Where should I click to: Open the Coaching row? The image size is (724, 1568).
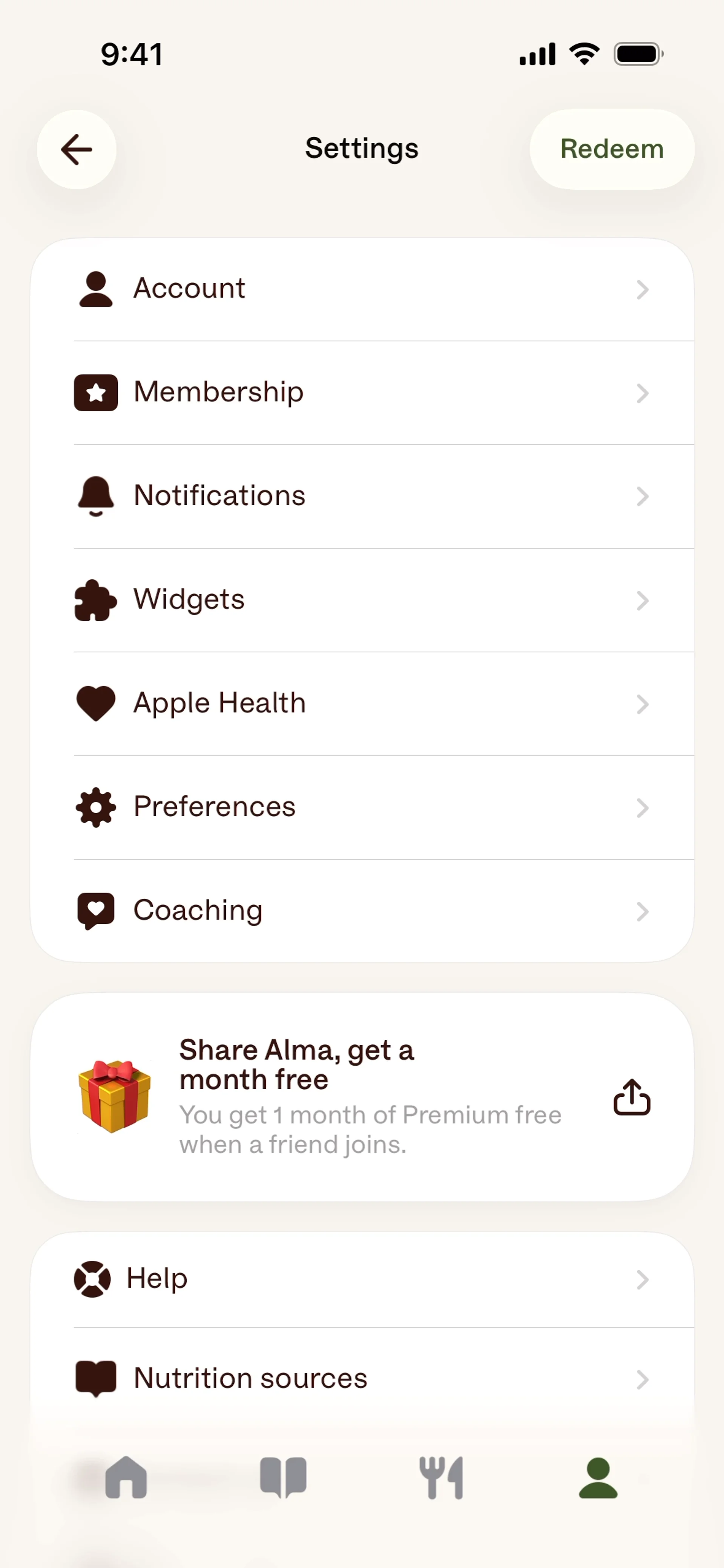click(x=362, y=910)
